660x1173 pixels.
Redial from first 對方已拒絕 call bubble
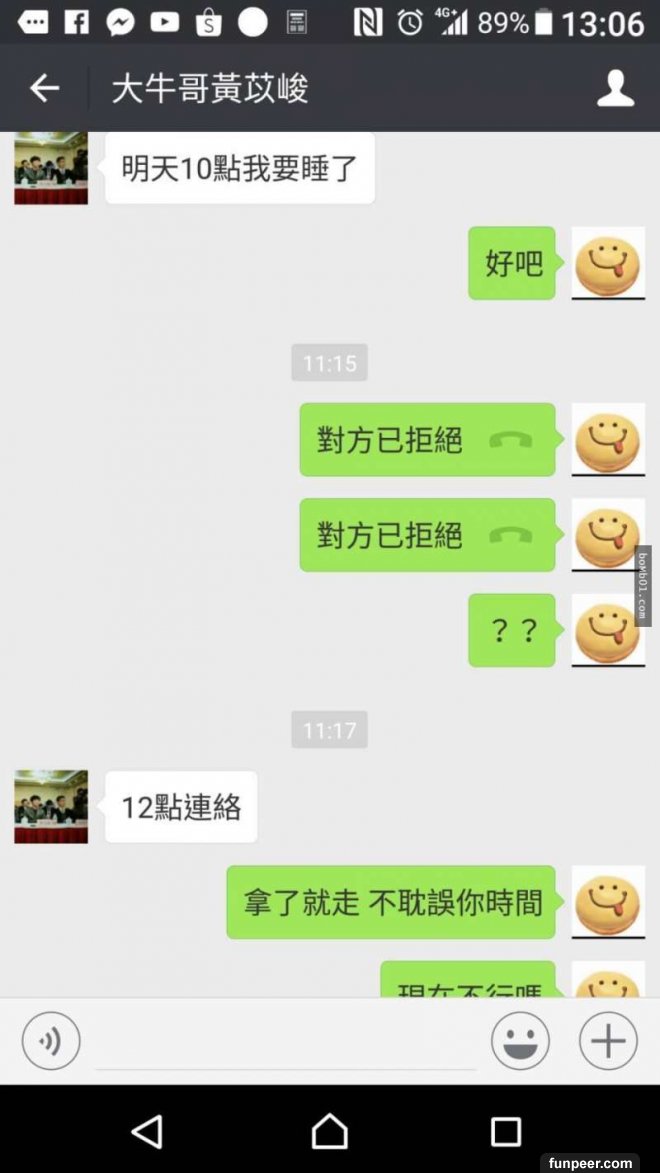pyautogui.click(x=427, y=440)
